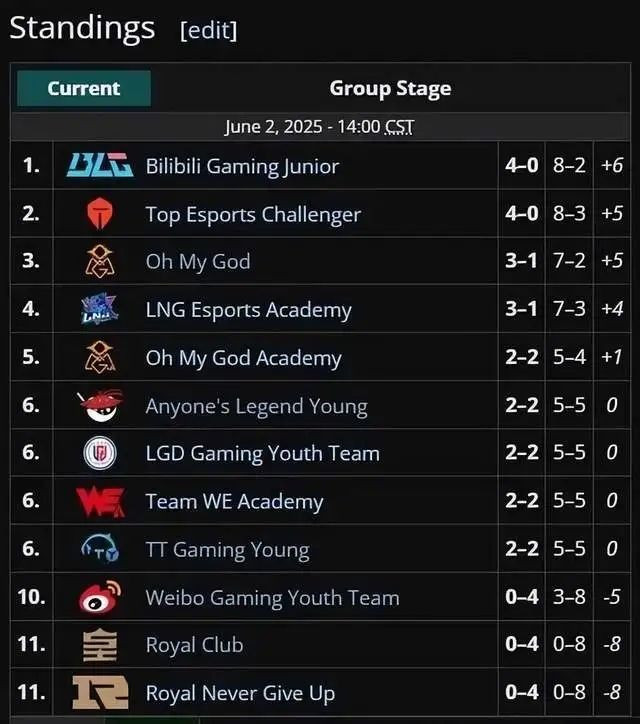Go to the LGD Gaming Youth Team page
The width and height of the screenshot is (640, 724).
click(x=262, y=453)
